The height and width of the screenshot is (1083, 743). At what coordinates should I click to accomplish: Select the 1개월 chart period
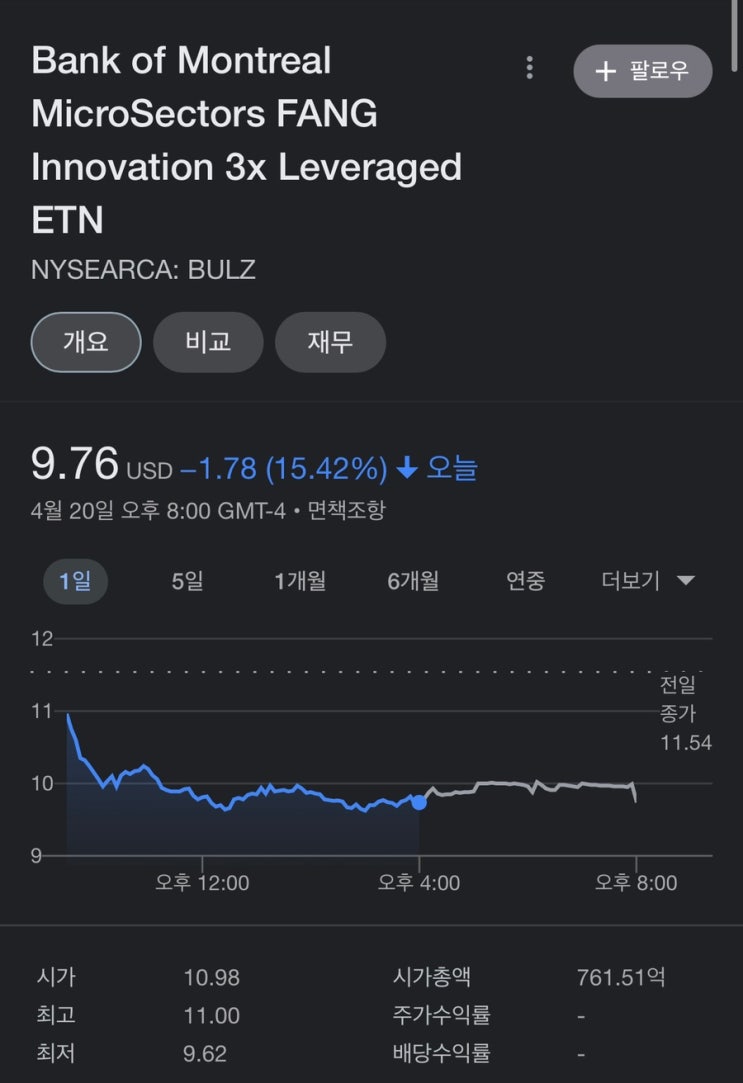pyautogui.click(x=299, y=580)
